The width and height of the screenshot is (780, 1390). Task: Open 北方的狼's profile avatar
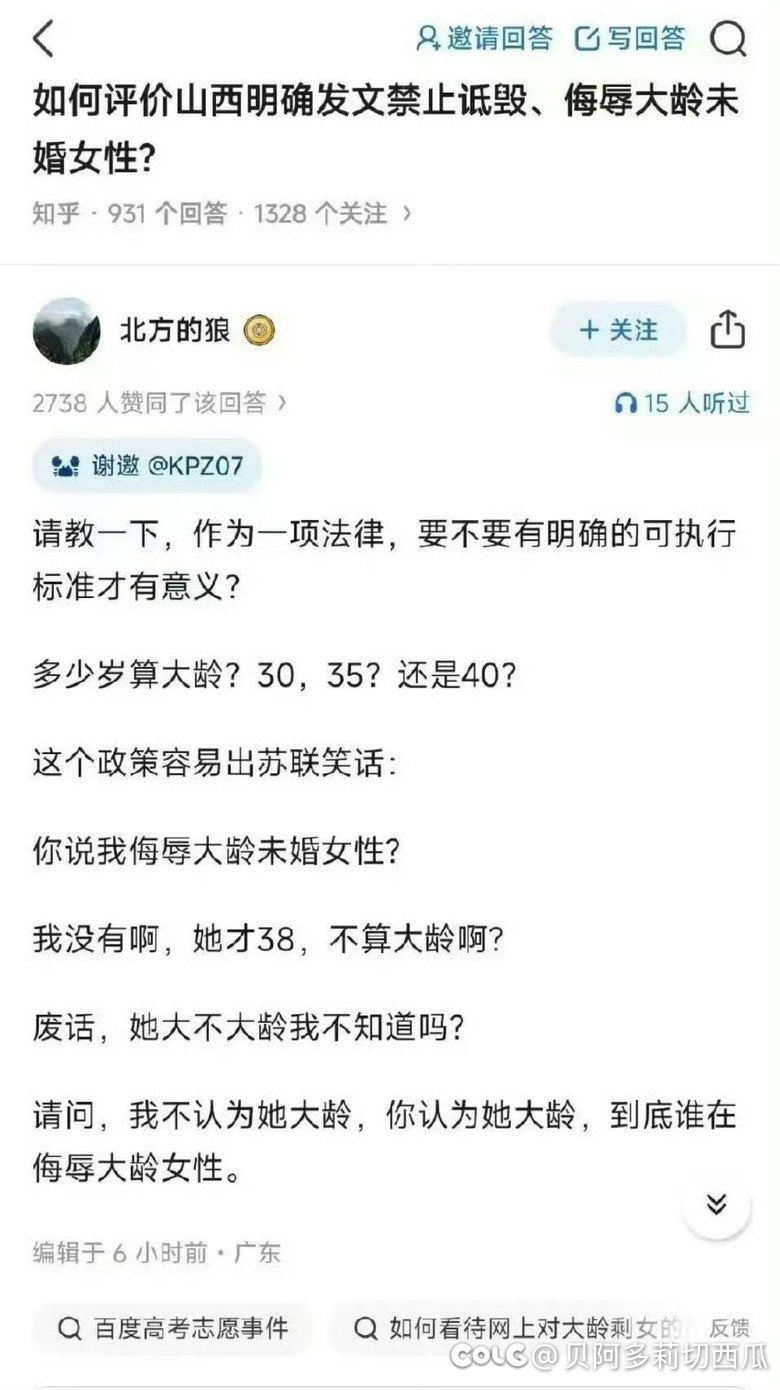(x=67, y=330)
